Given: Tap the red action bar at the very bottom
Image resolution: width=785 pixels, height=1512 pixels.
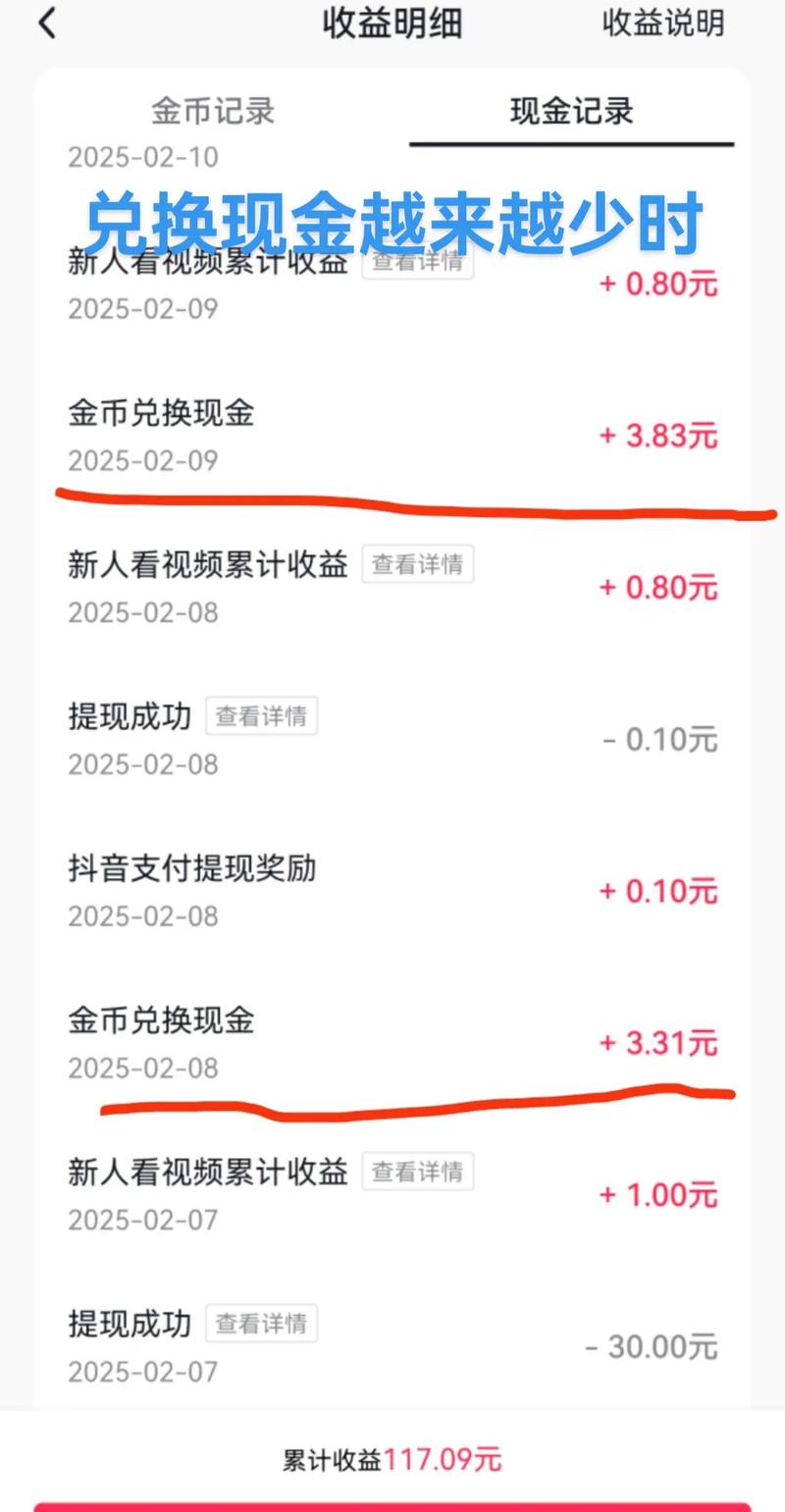Looking at the screenshot, I should pos(392,1501).
